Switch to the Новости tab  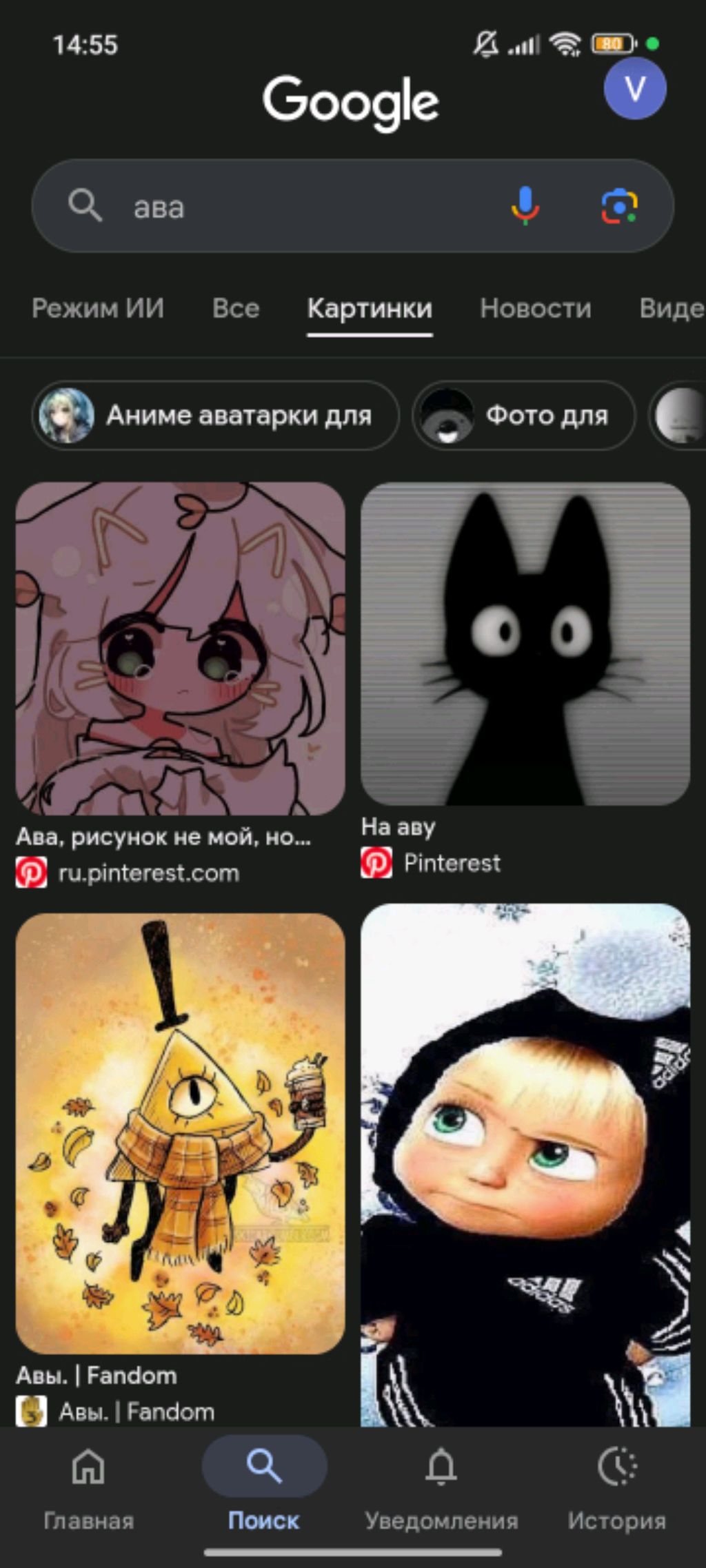click(536, 308)
